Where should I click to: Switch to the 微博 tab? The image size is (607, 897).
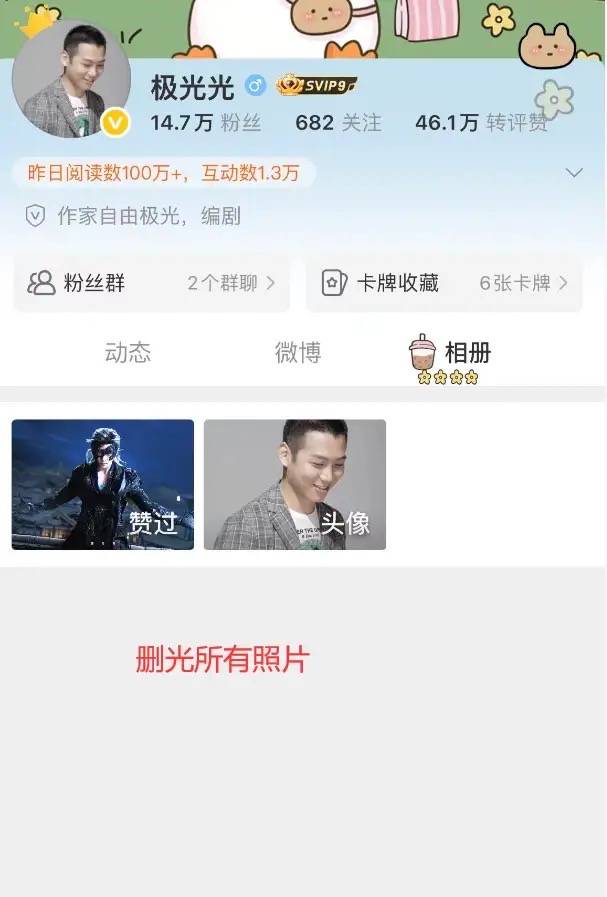(x=298, y=352)
